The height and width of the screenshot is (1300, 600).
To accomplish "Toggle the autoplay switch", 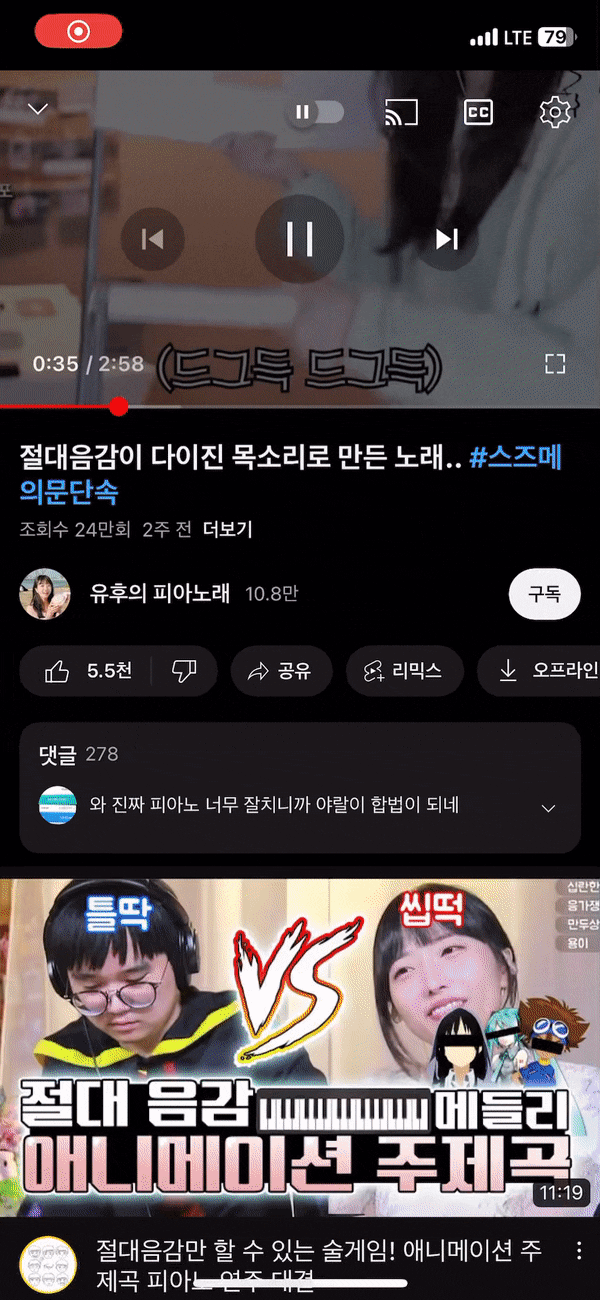I will pos(318,112).
